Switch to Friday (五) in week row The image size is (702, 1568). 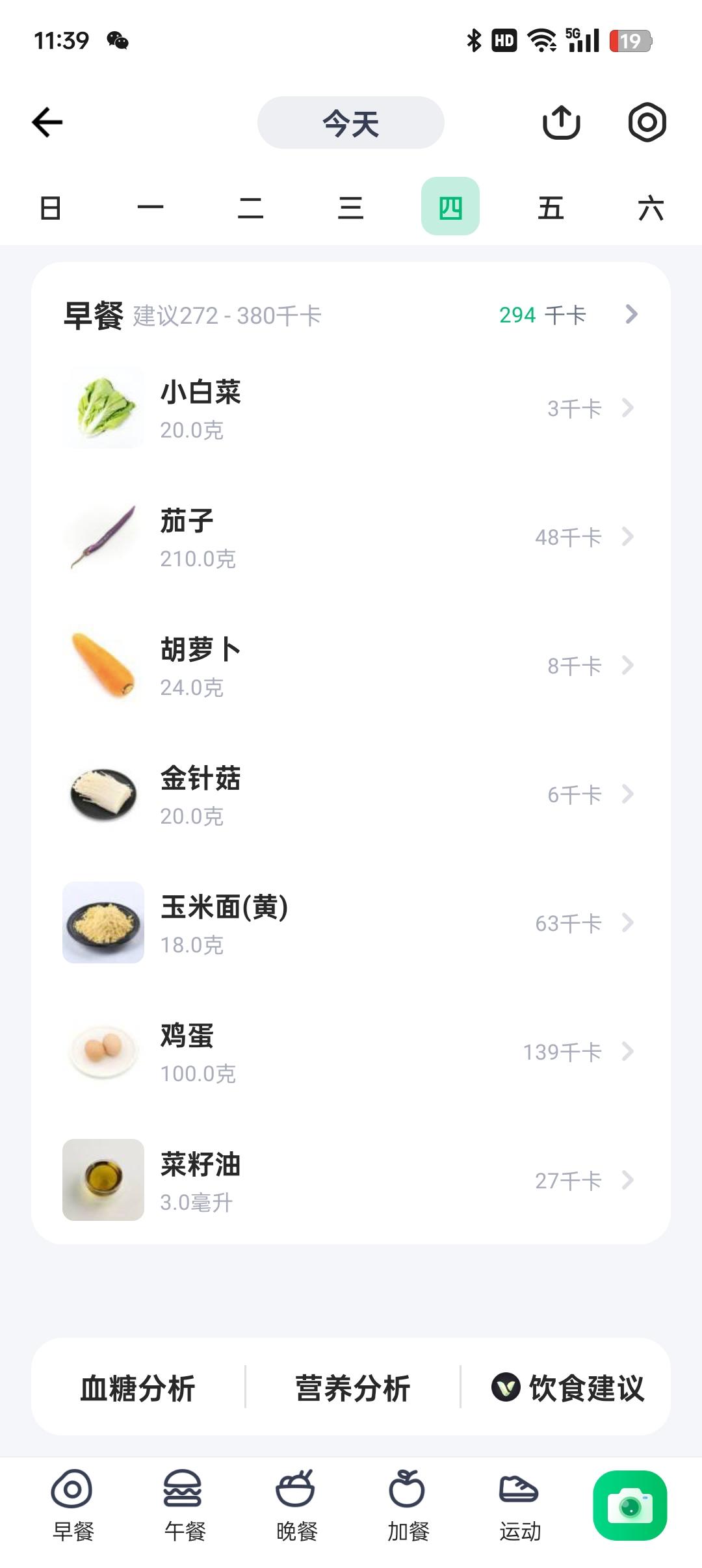(x=550, y=208)
